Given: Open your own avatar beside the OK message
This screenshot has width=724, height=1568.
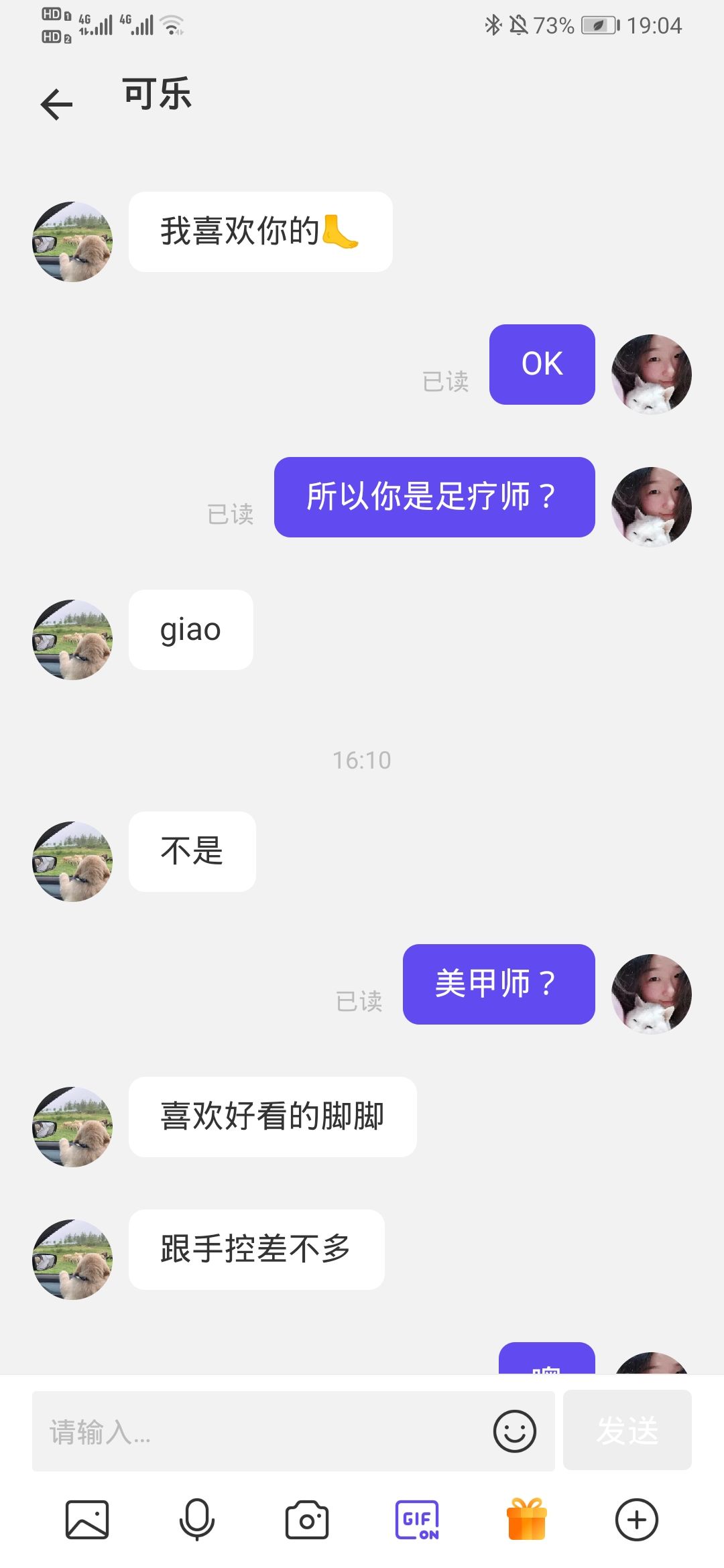Looking at the screenshot, I should [x=652, y=374].
